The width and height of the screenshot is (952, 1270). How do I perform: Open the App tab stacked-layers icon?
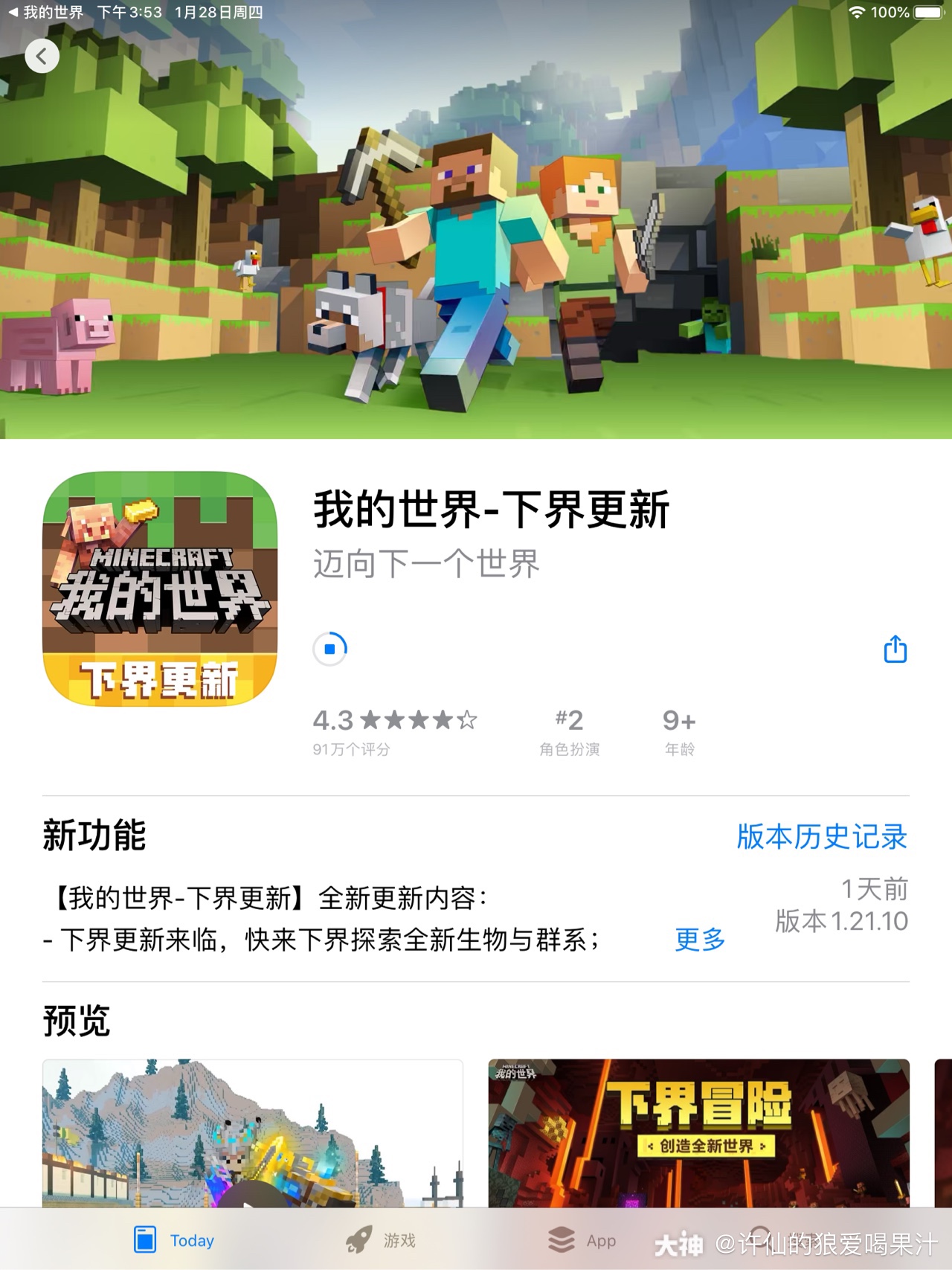click(562, 1237)
